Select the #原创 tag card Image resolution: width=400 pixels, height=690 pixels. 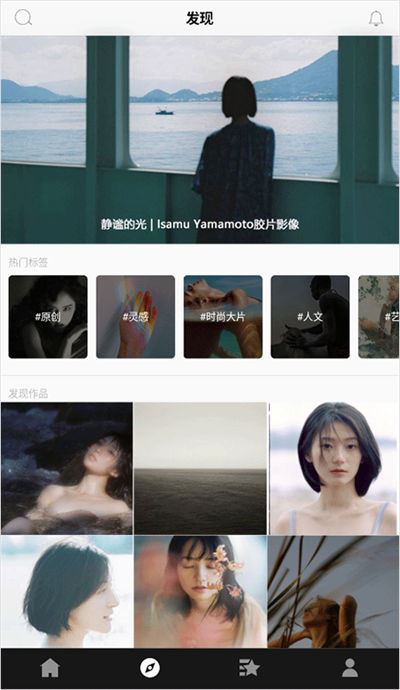pos(48,317)
